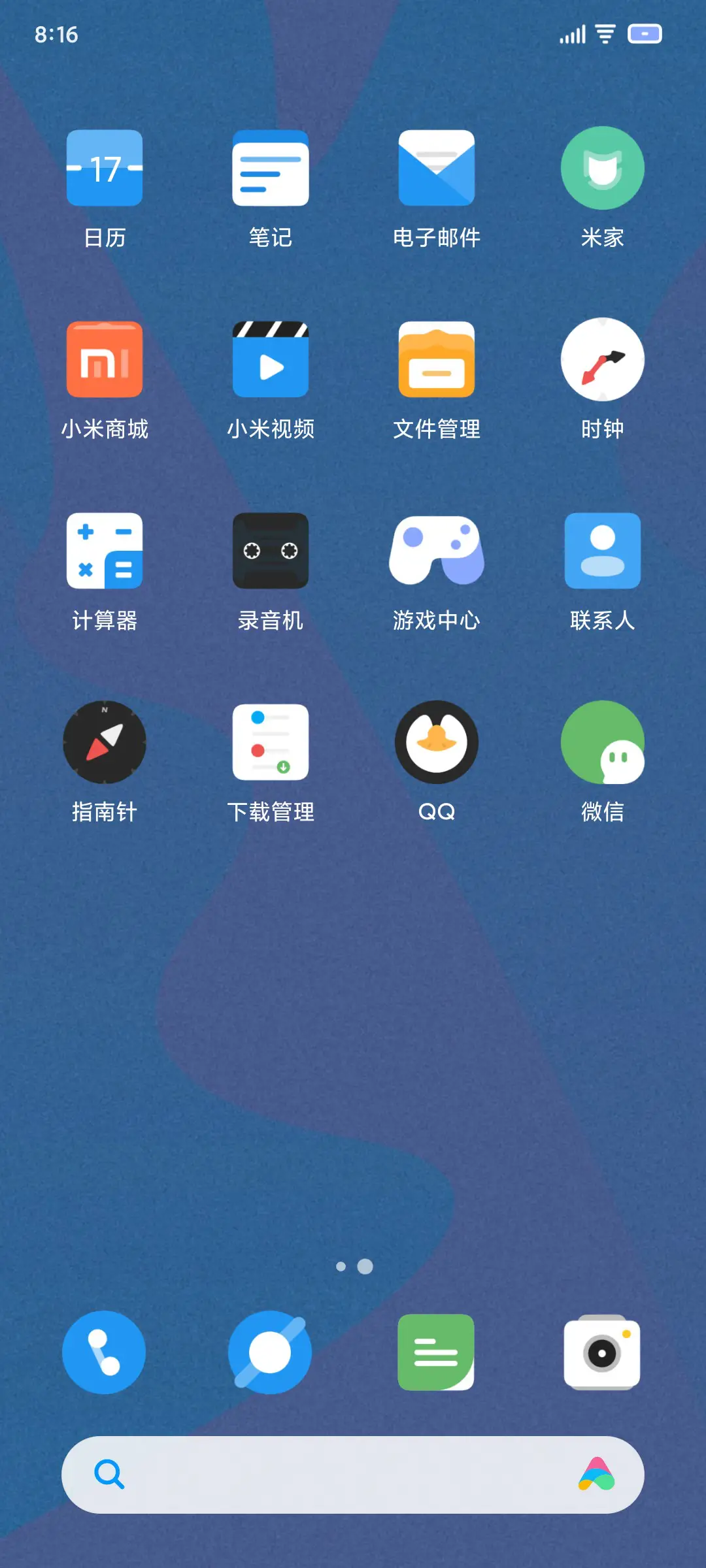Open the 电子邮件 email app
This screenshot has height=1568, width=706.
436,168
